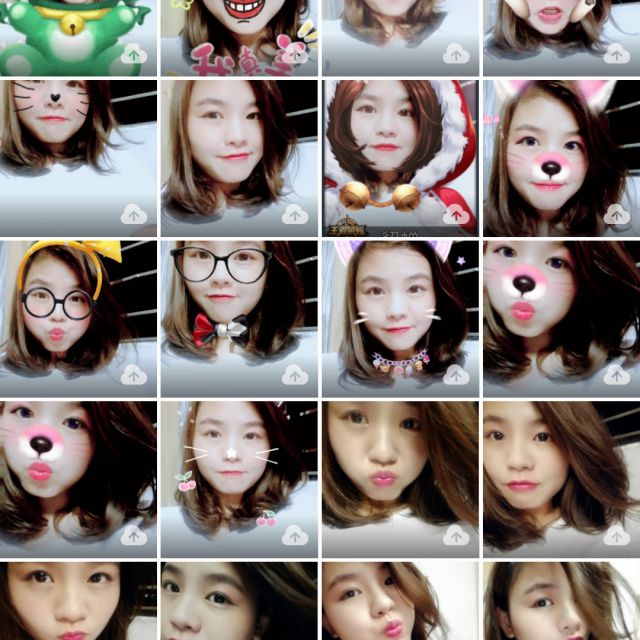The image size is (640, 640).
Task: Upload the selfie with yellow bow and round glasses
Action: [134, 375]
